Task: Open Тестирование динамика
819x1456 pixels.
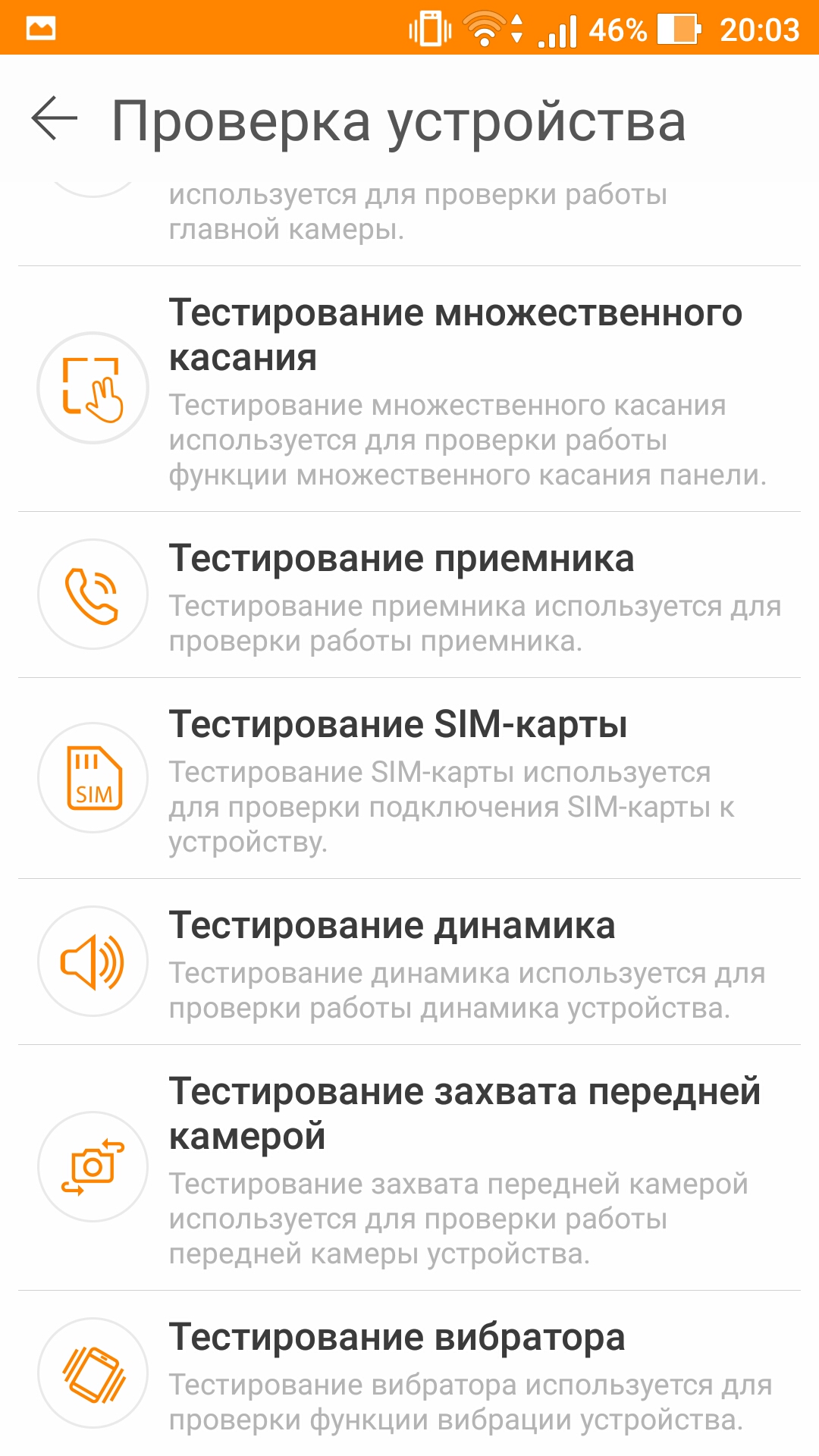Action: (409, 962)
